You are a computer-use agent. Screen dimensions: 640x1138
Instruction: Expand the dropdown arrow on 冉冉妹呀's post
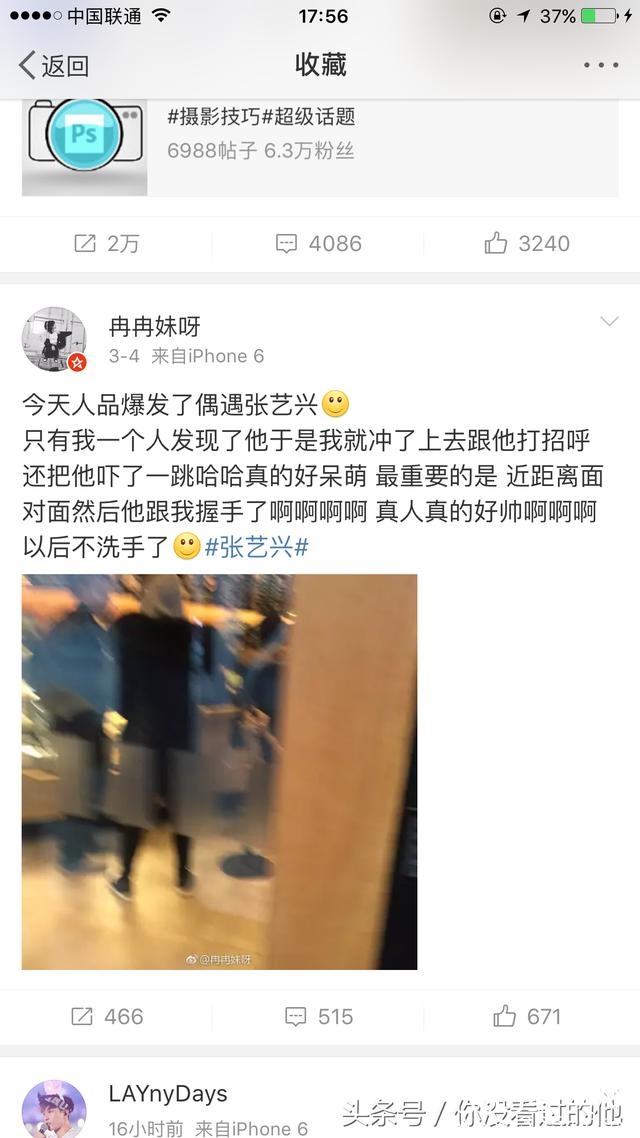pyautogui.click(x=608, y=321)
